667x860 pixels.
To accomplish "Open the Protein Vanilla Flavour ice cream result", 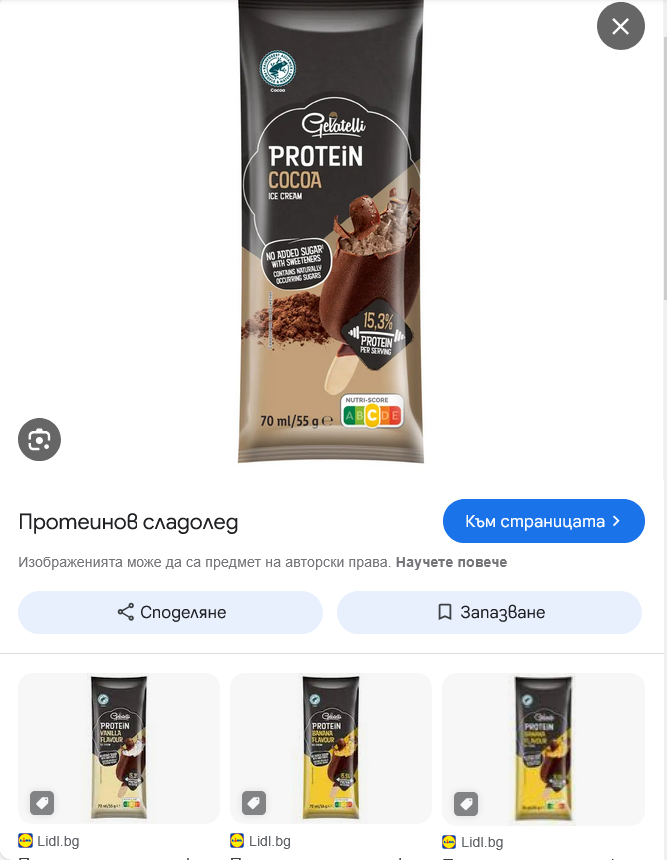I will coord(119,748).
